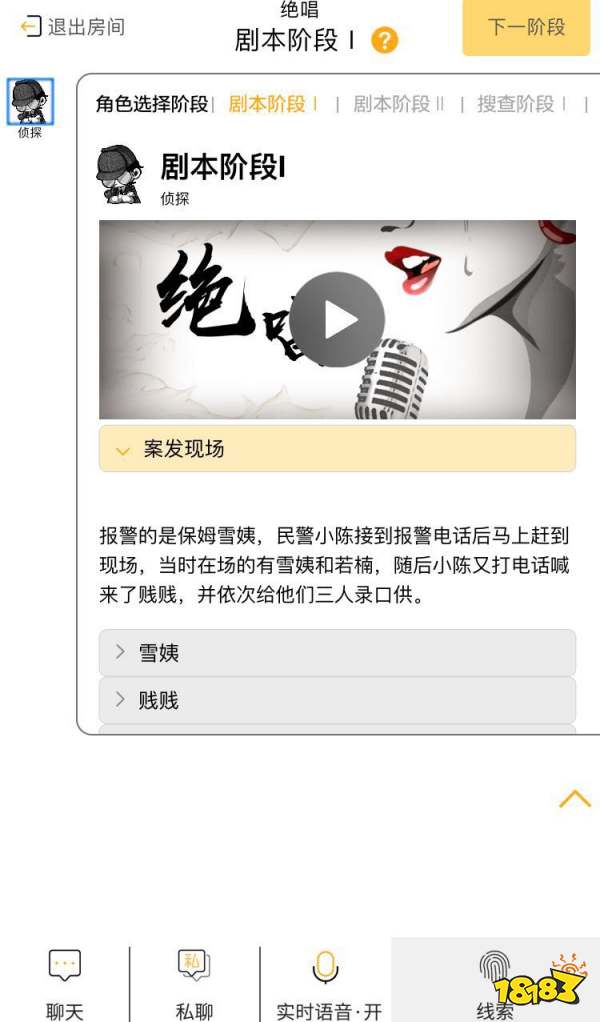Screen dimensions: 600x1022
Task: Switch to the 剧本阶段 II tab
Action: click(x=398, y=103)
